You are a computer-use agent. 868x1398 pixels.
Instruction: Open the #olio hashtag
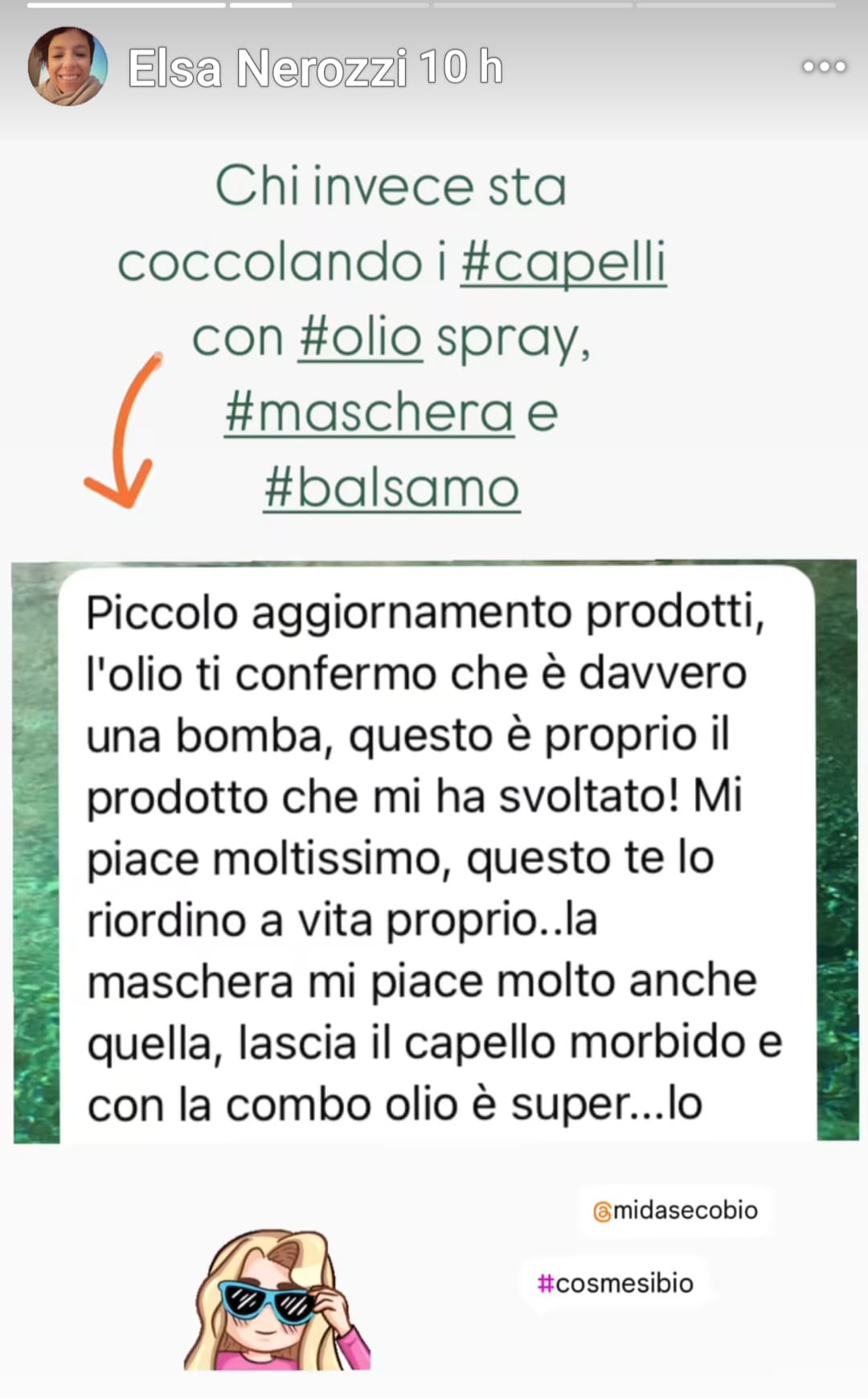coord(360,337)
